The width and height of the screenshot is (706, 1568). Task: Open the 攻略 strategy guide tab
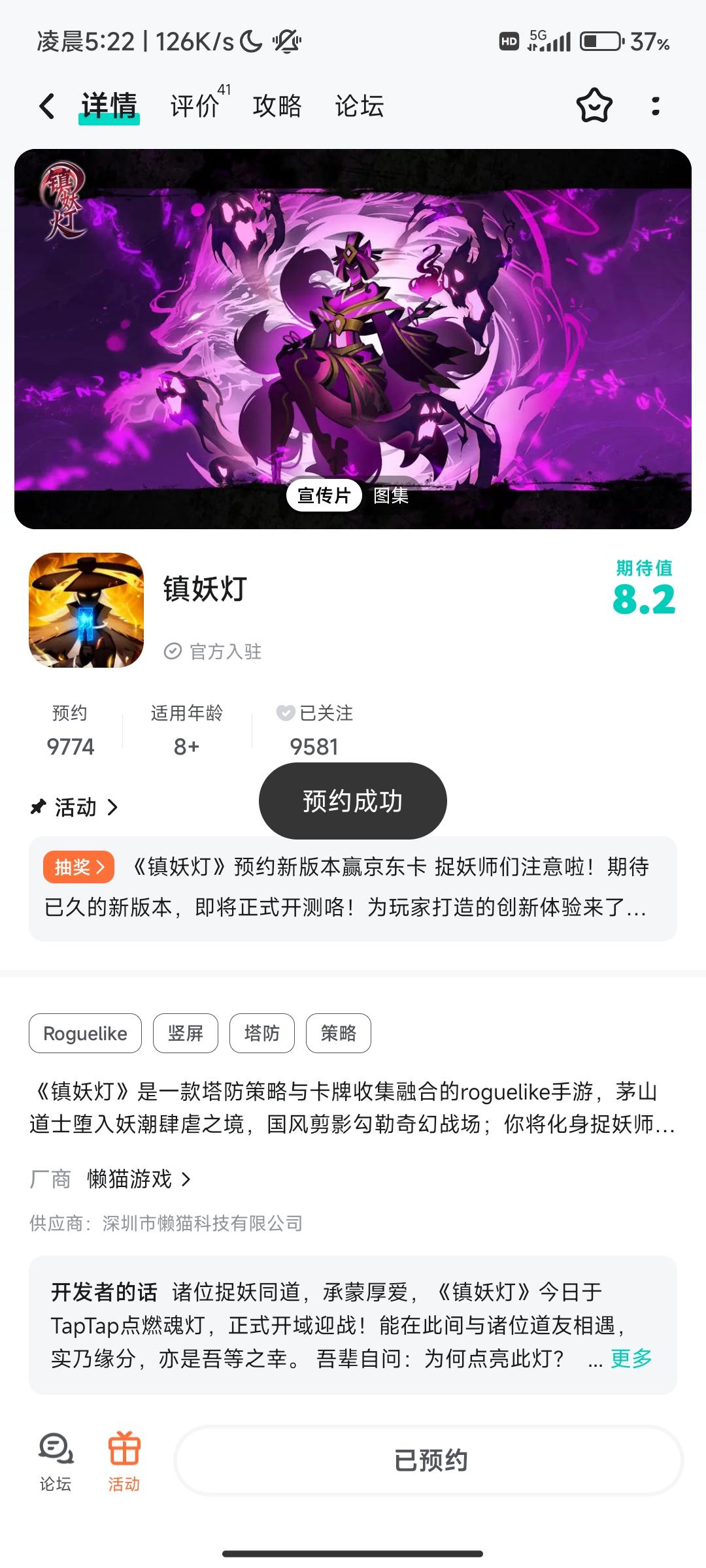(277, 106)
